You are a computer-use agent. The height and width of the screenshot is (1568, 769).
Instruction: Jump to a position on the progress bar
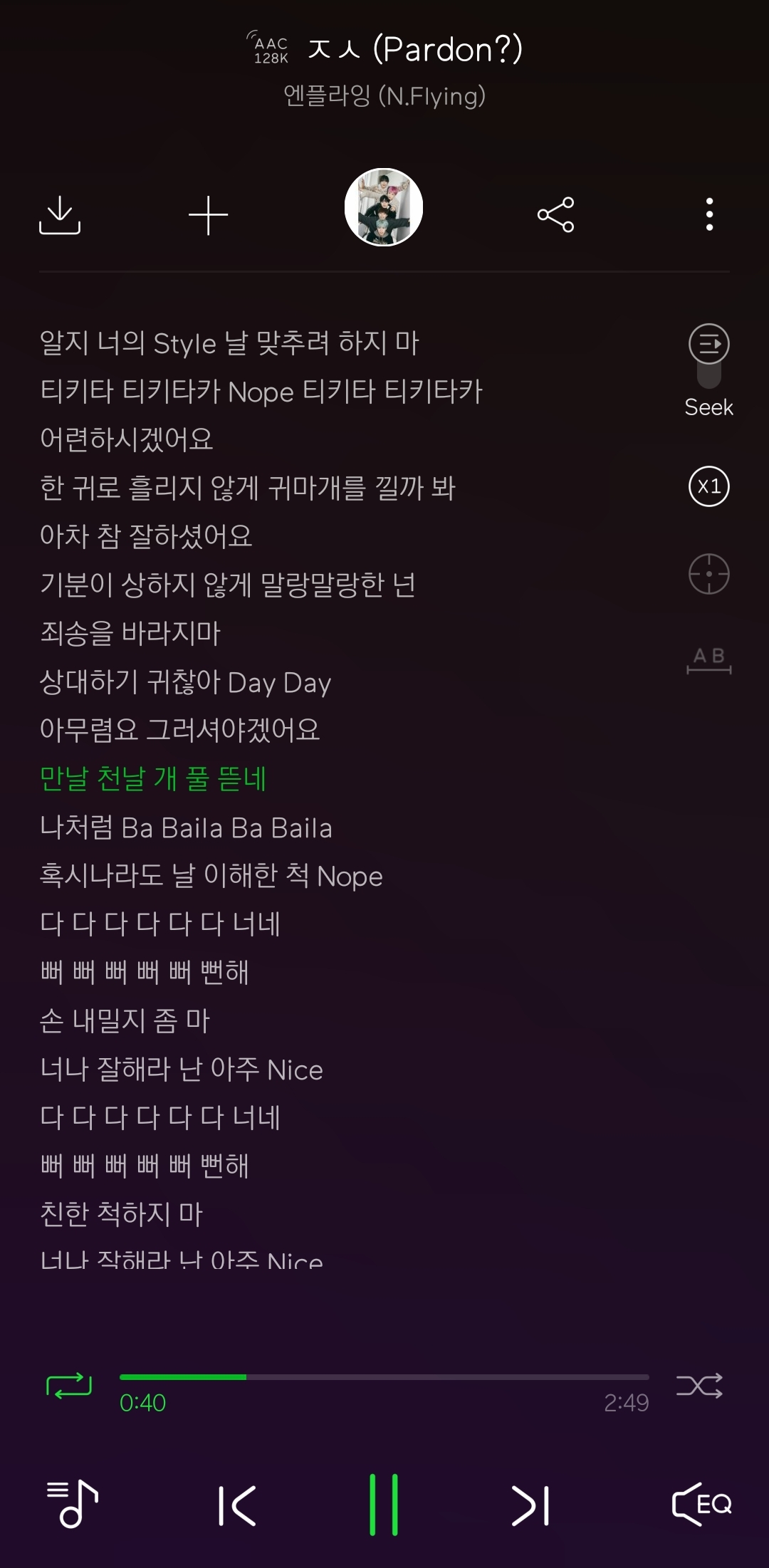(x=384, y=1377)
